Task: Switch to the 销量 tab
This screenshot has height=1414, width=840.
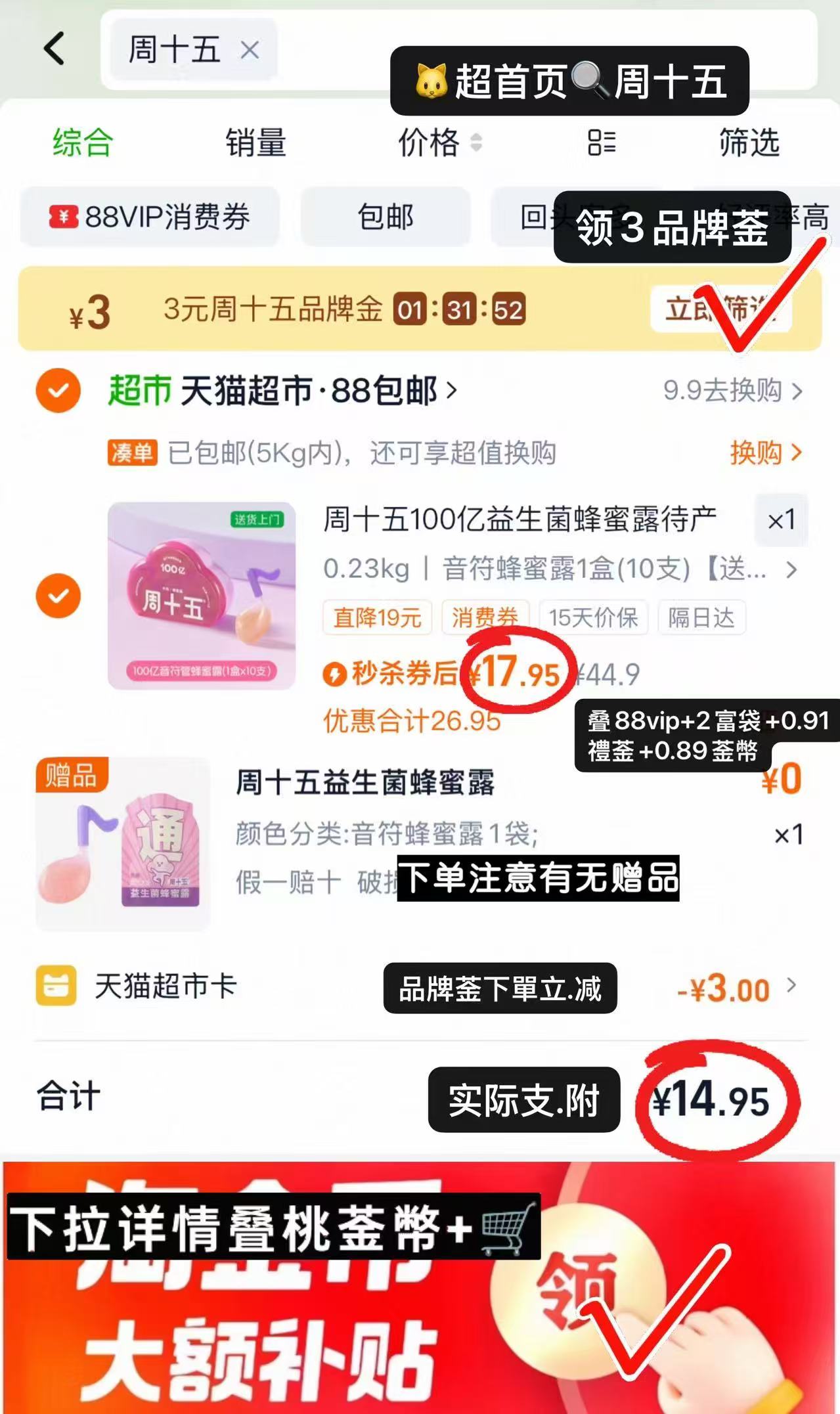Action: coord(257,144)
